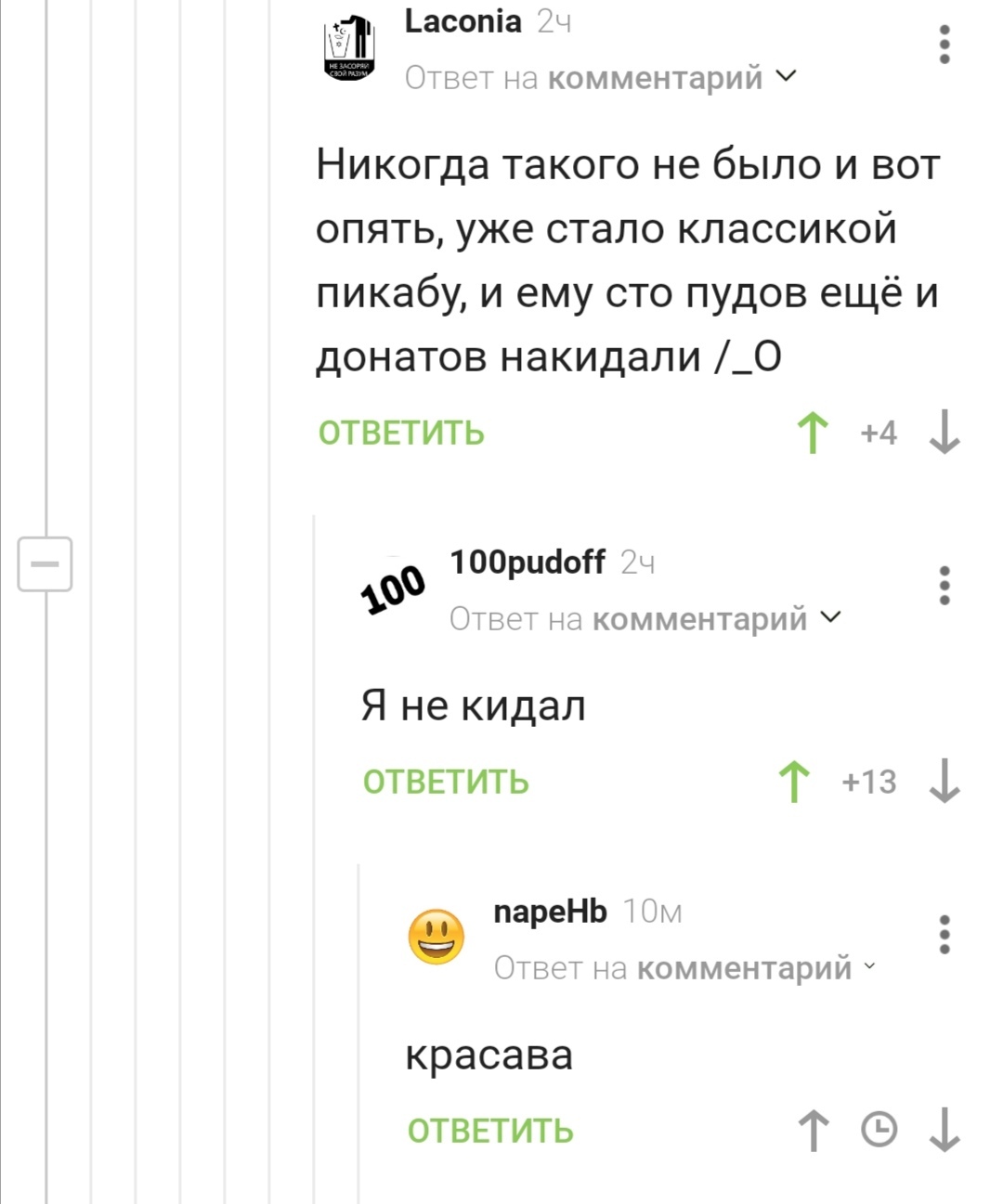
Task: Open 100pudoff's profile
Action: [527, 563]
